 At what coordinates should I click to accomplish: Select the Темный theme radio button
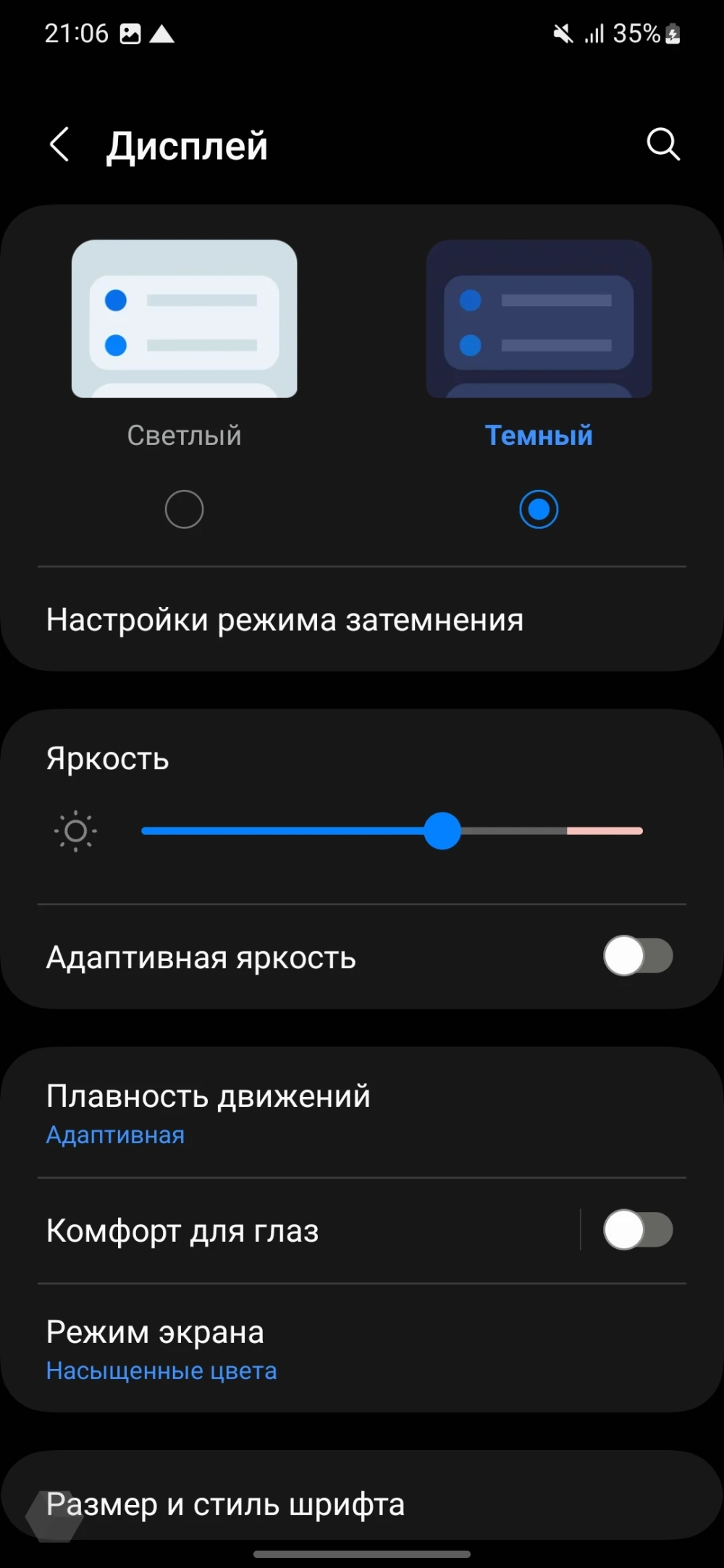539,509
